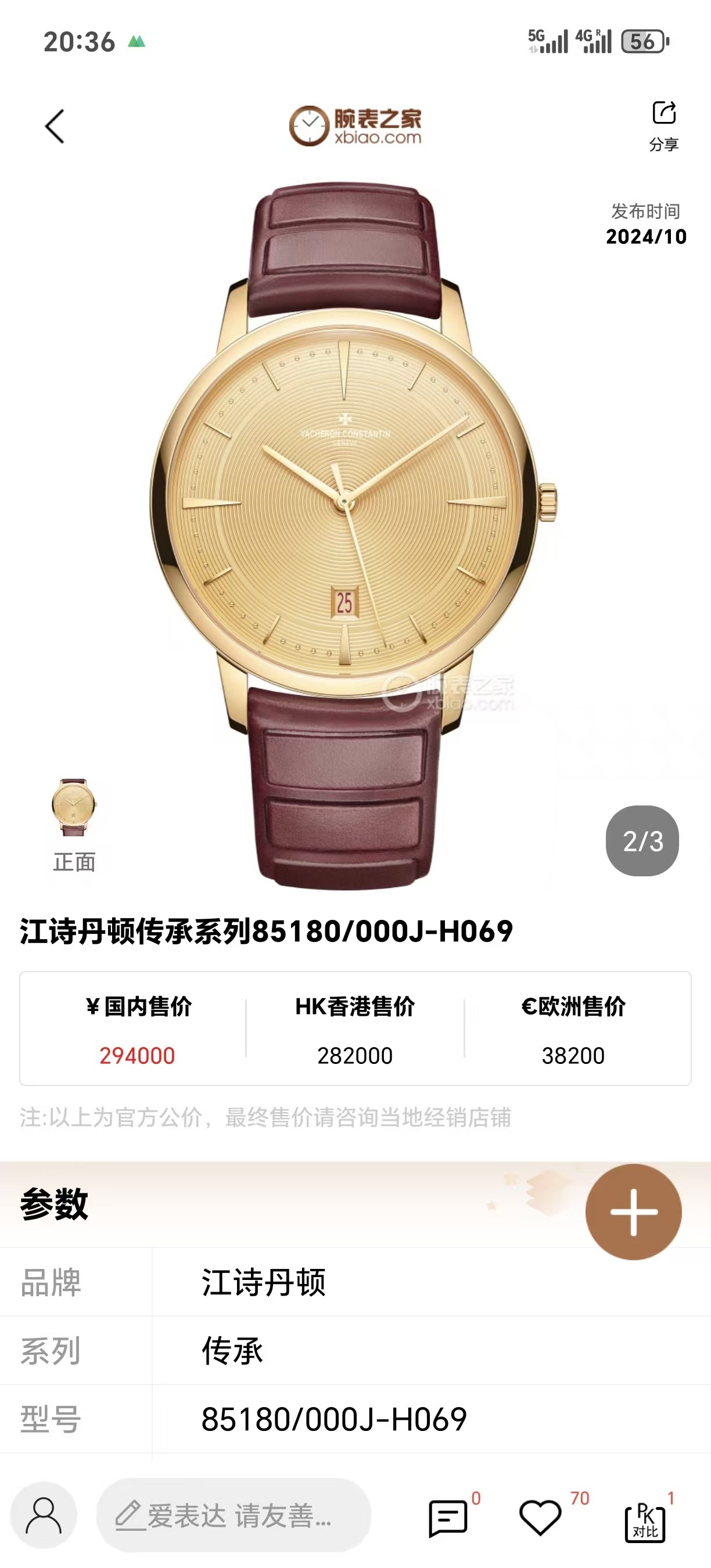
Task: Open the user profile icon
Action: [x=44, y=1515]
